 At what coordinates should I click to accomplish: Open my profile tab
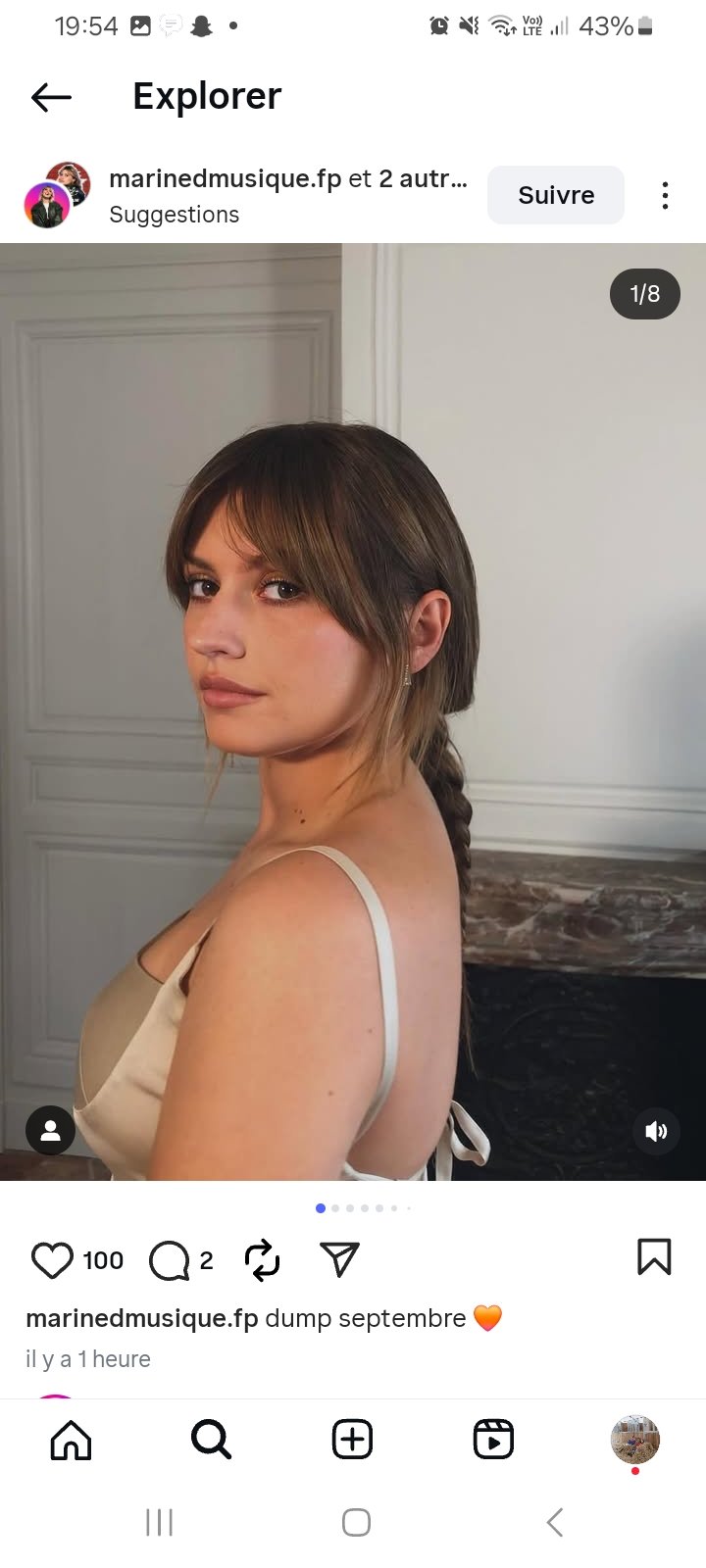(x=634, y=1439)
